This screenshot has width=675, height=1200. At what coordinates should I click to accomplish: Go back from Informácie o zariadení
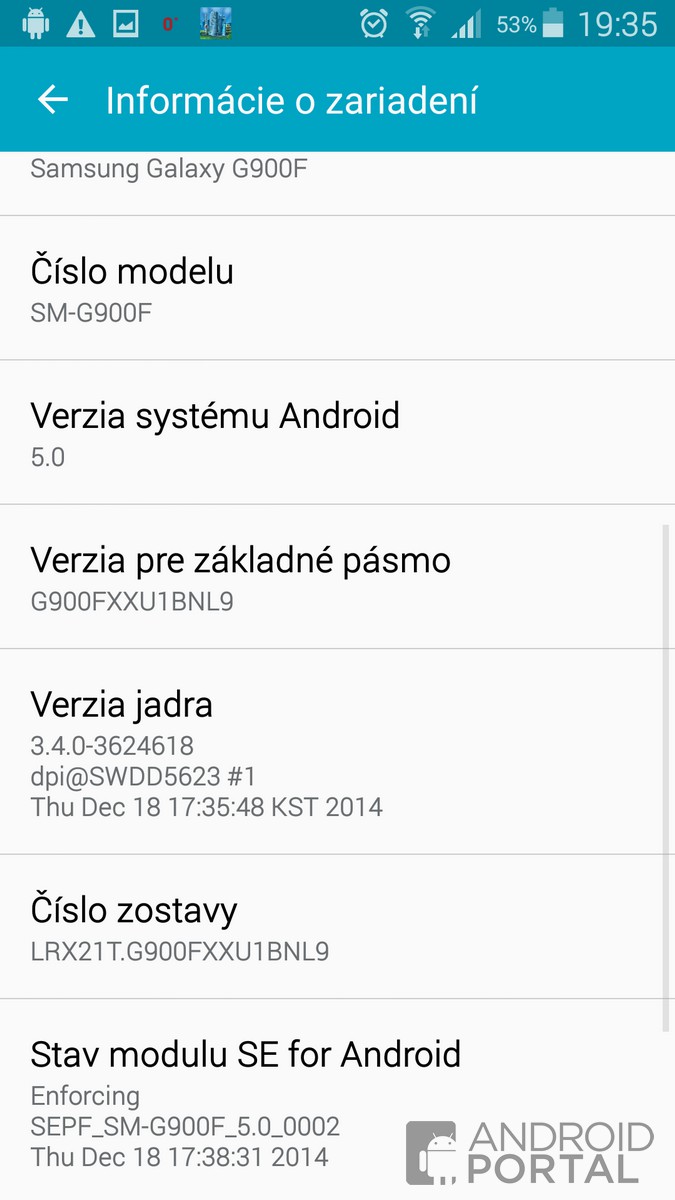pyautogui.click(x=52, y=100)
